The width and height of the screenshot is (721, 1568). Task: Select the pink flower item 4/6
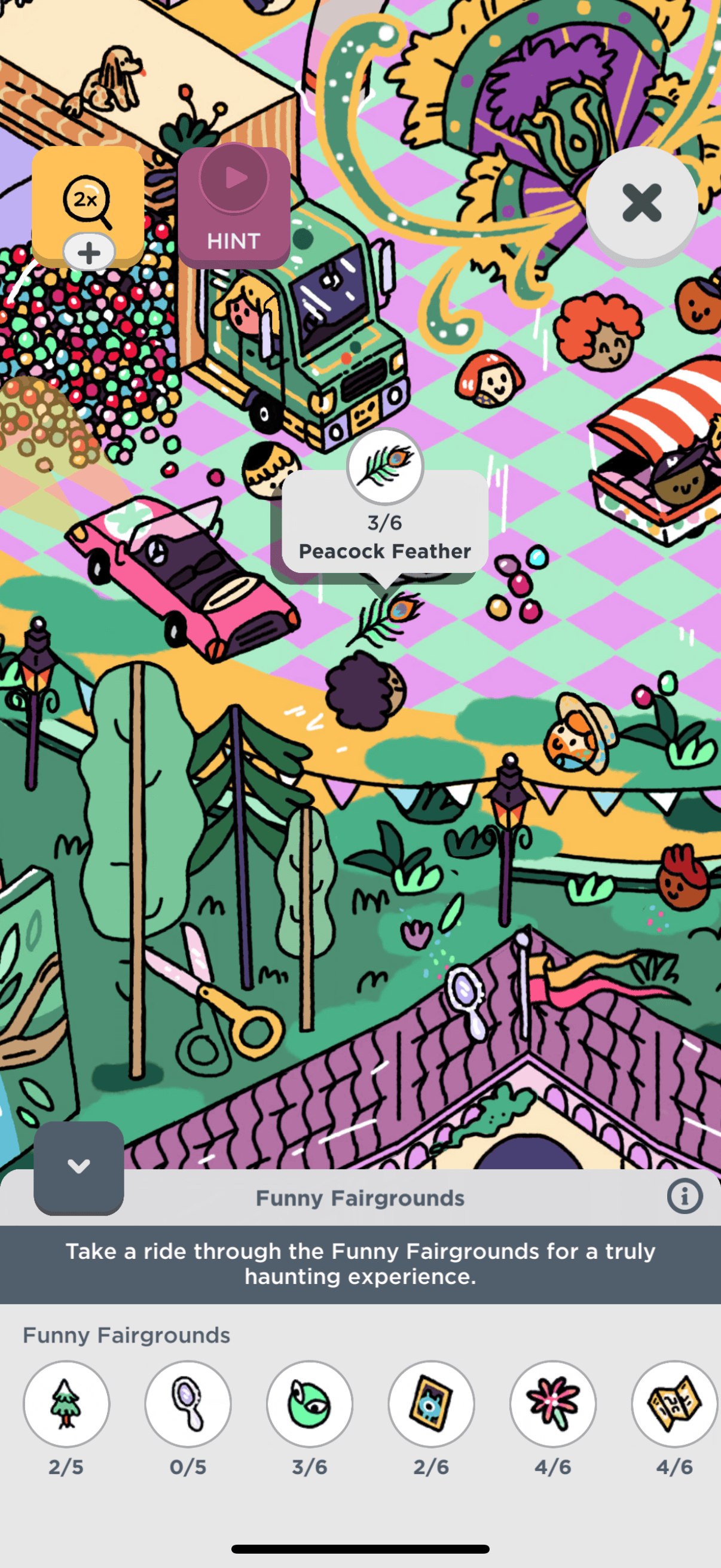(x=552, y=1404)
